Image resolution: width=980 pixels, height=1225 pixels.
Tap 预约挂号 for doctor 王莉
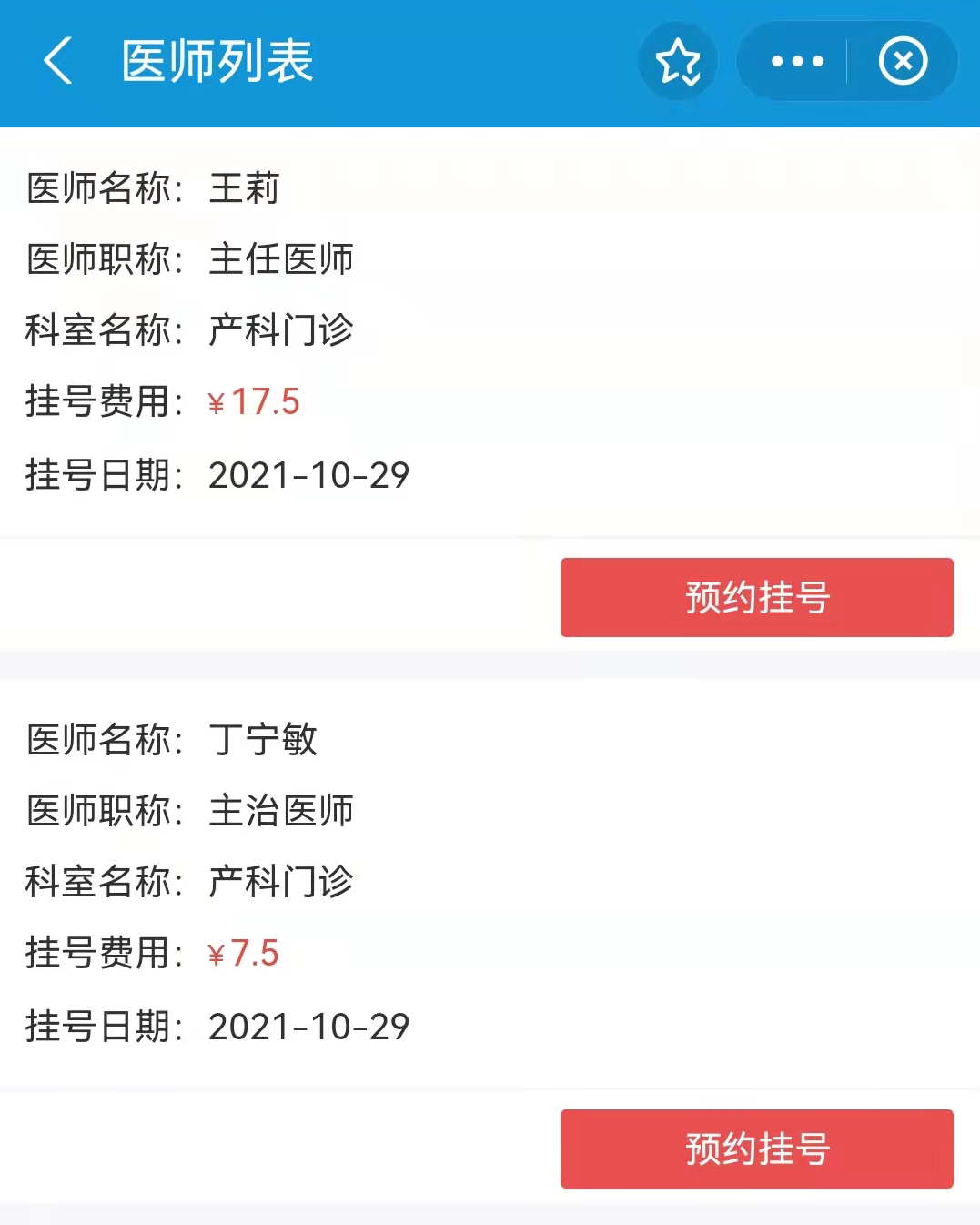756,597
